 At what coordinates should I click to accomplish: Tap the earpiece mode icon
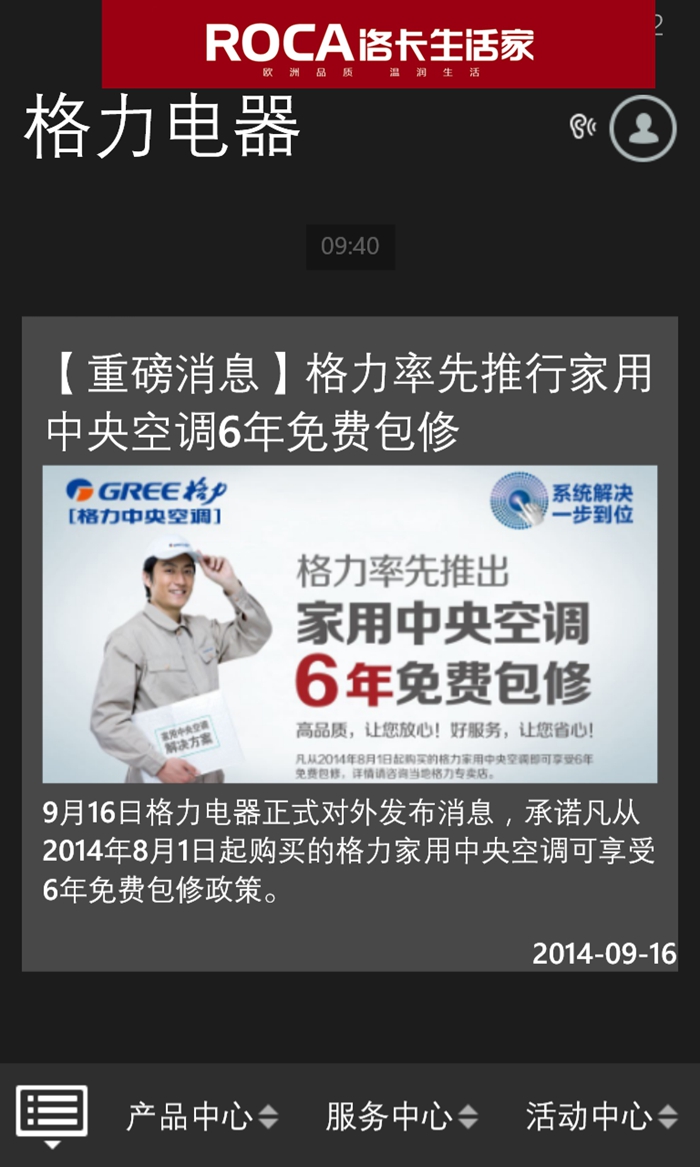click(x=582, y=127)
